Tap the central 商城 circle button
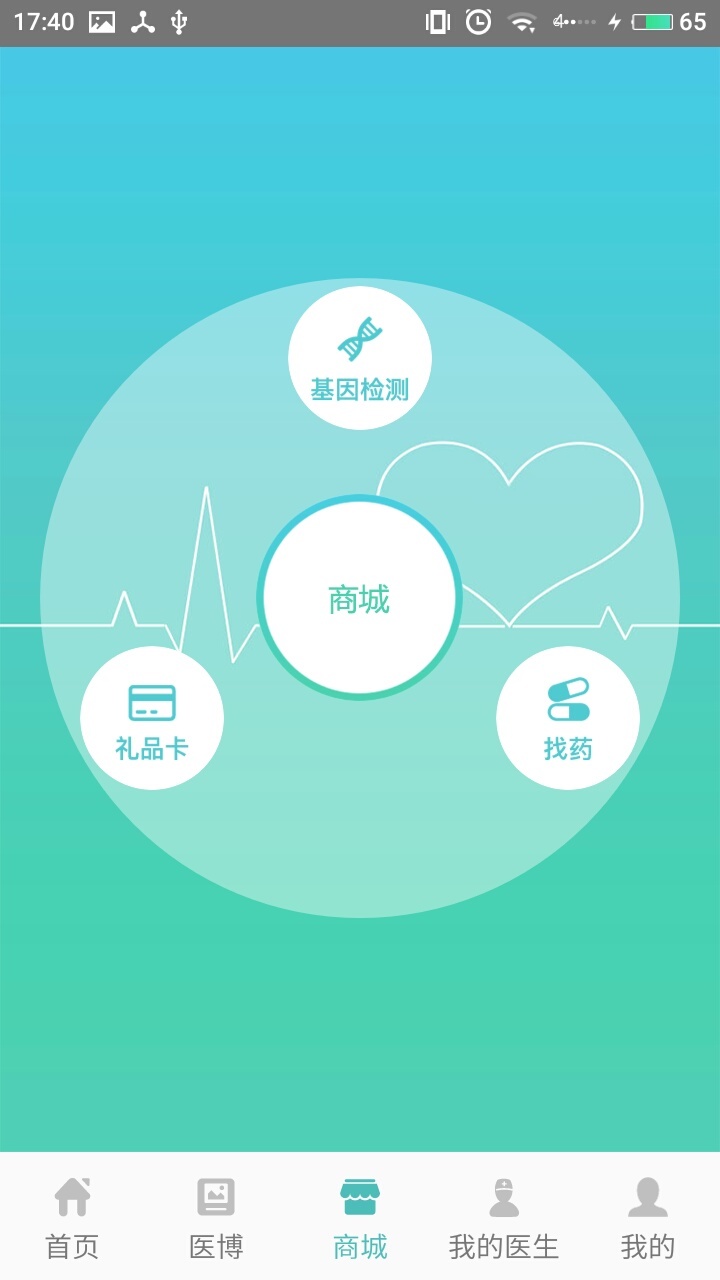This screenshot has width=720, height=1280. tap(359, 598)
